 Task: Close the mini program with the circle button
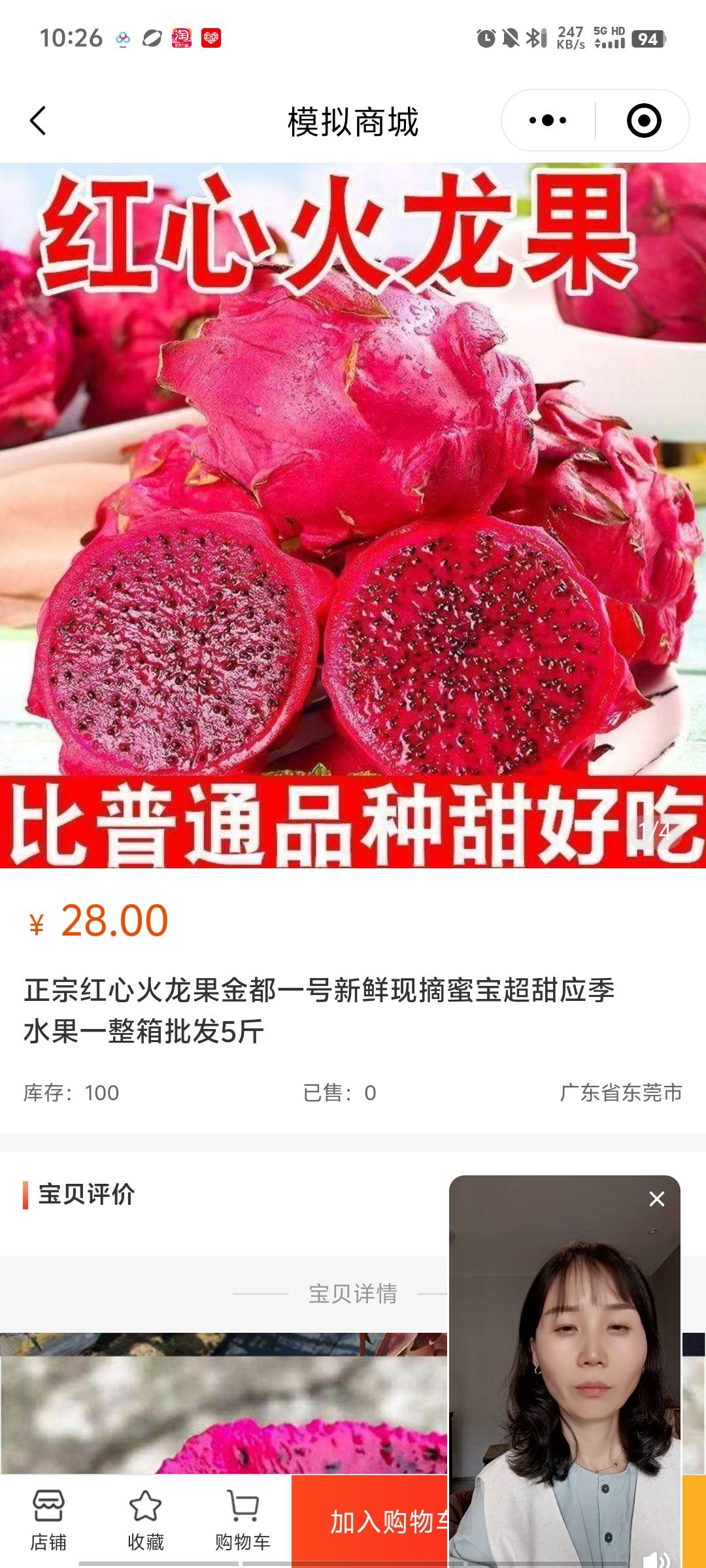coord(643,120)
